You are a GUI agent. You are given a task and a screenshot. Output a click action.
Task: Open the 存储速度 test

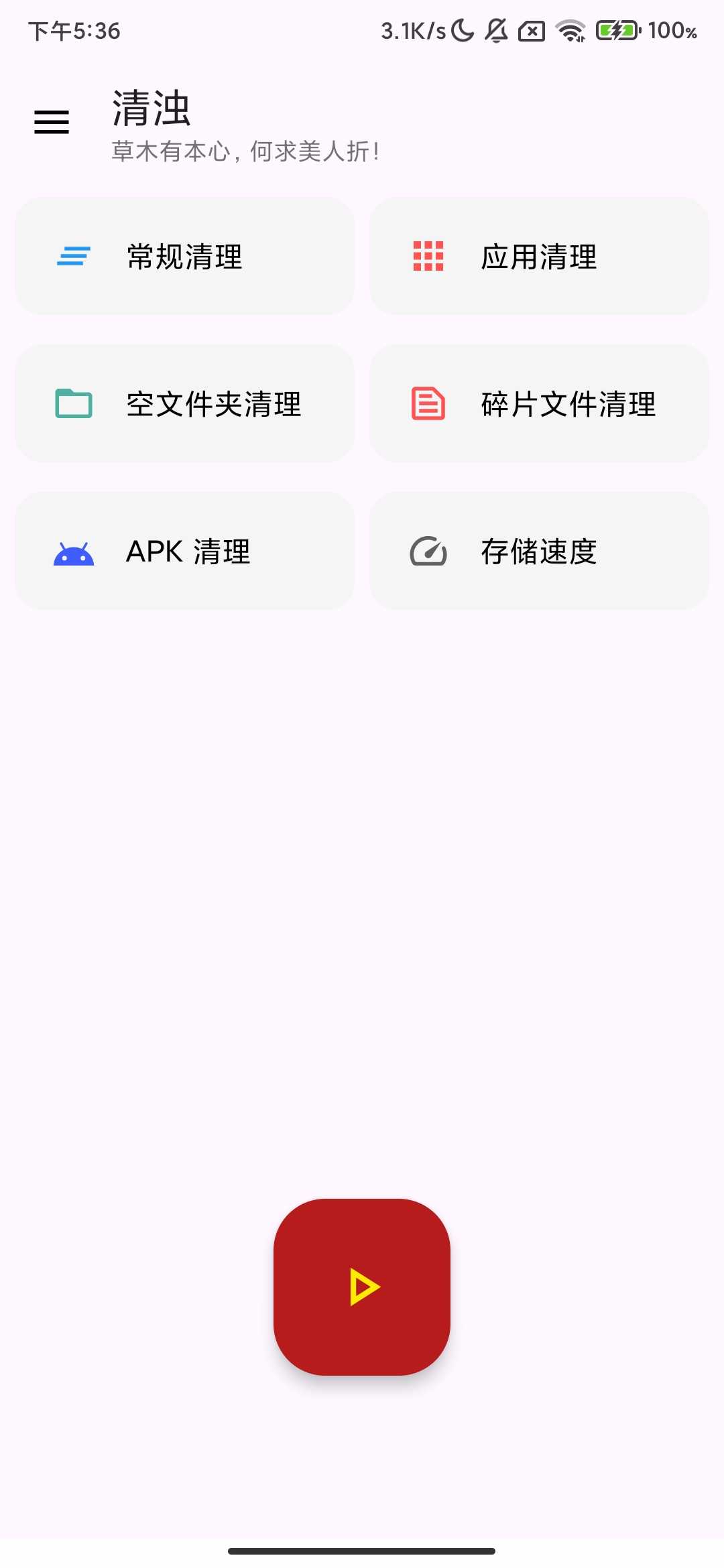tap(540, 551)
